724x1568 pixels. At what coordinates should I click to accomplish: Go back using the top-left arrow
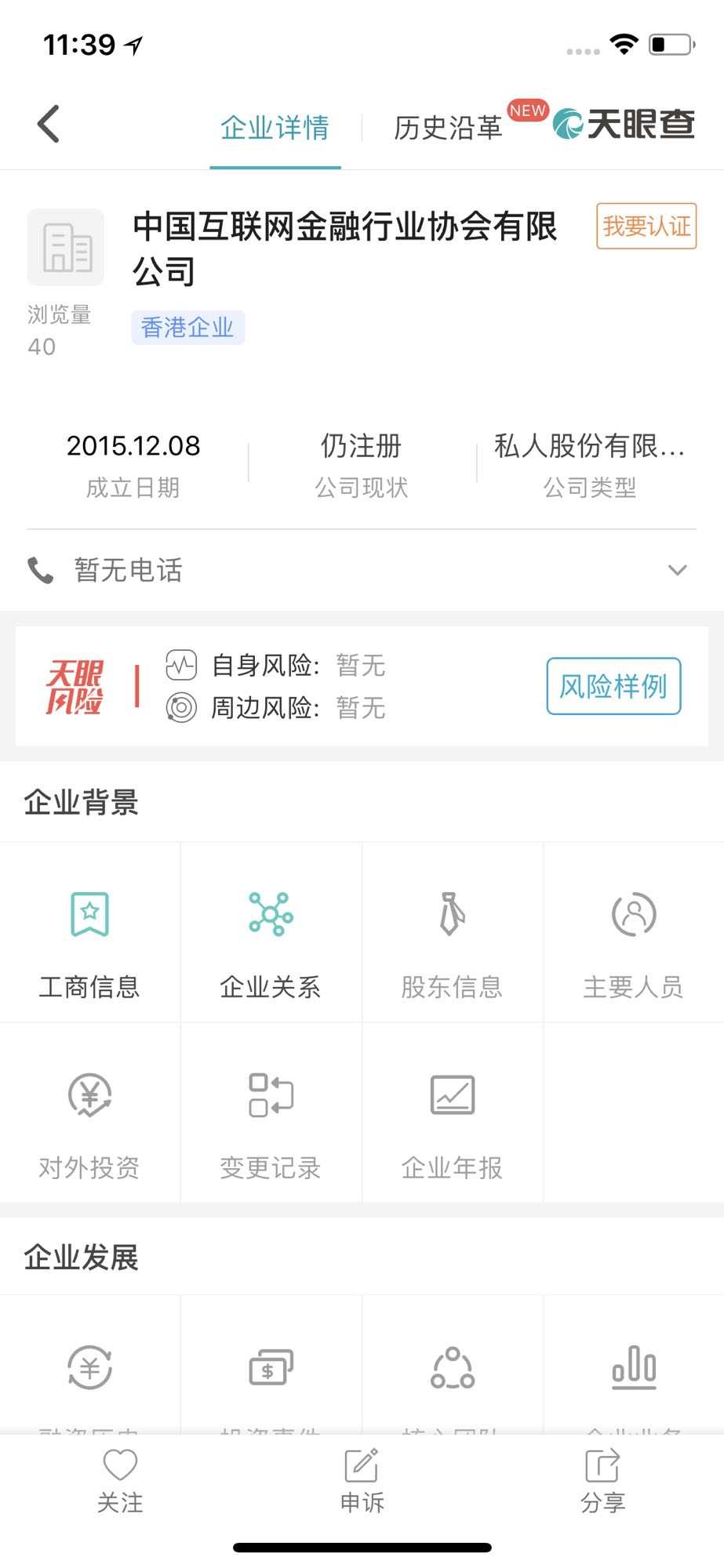point(49,125)
